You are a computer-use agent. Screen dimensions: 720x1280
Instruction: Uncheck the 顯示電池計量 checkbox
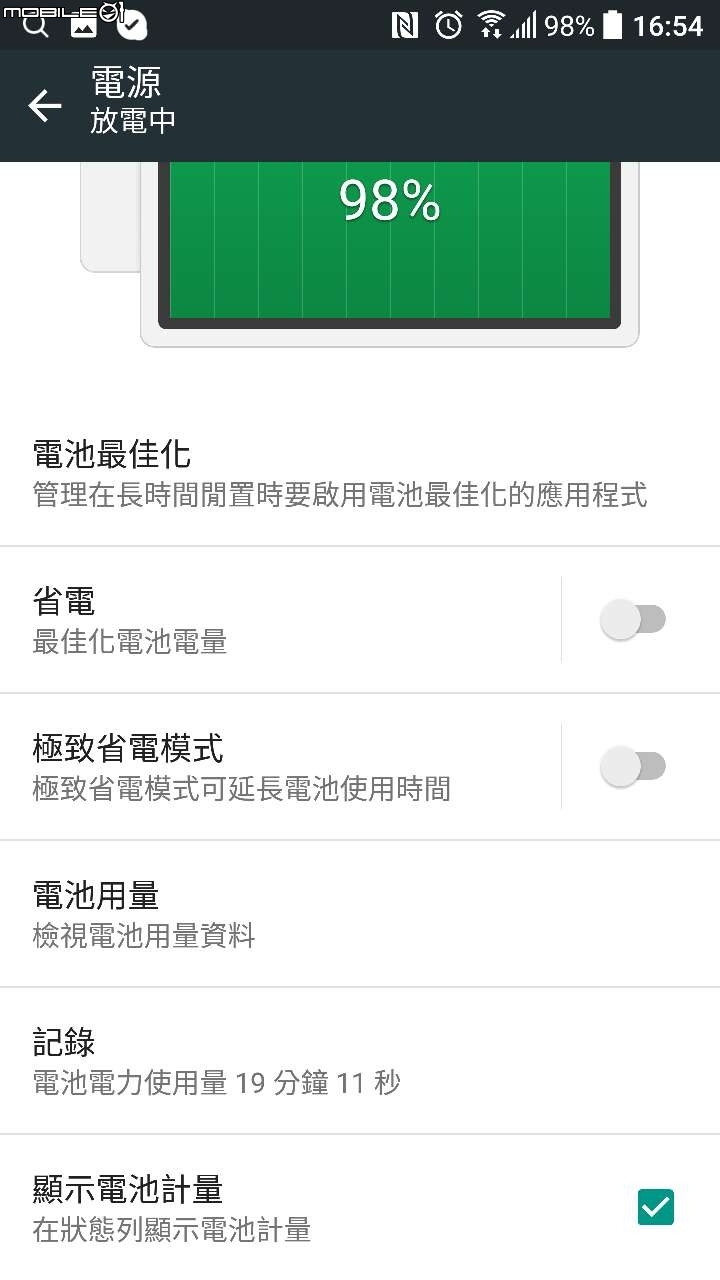(x=656, y=1207)
